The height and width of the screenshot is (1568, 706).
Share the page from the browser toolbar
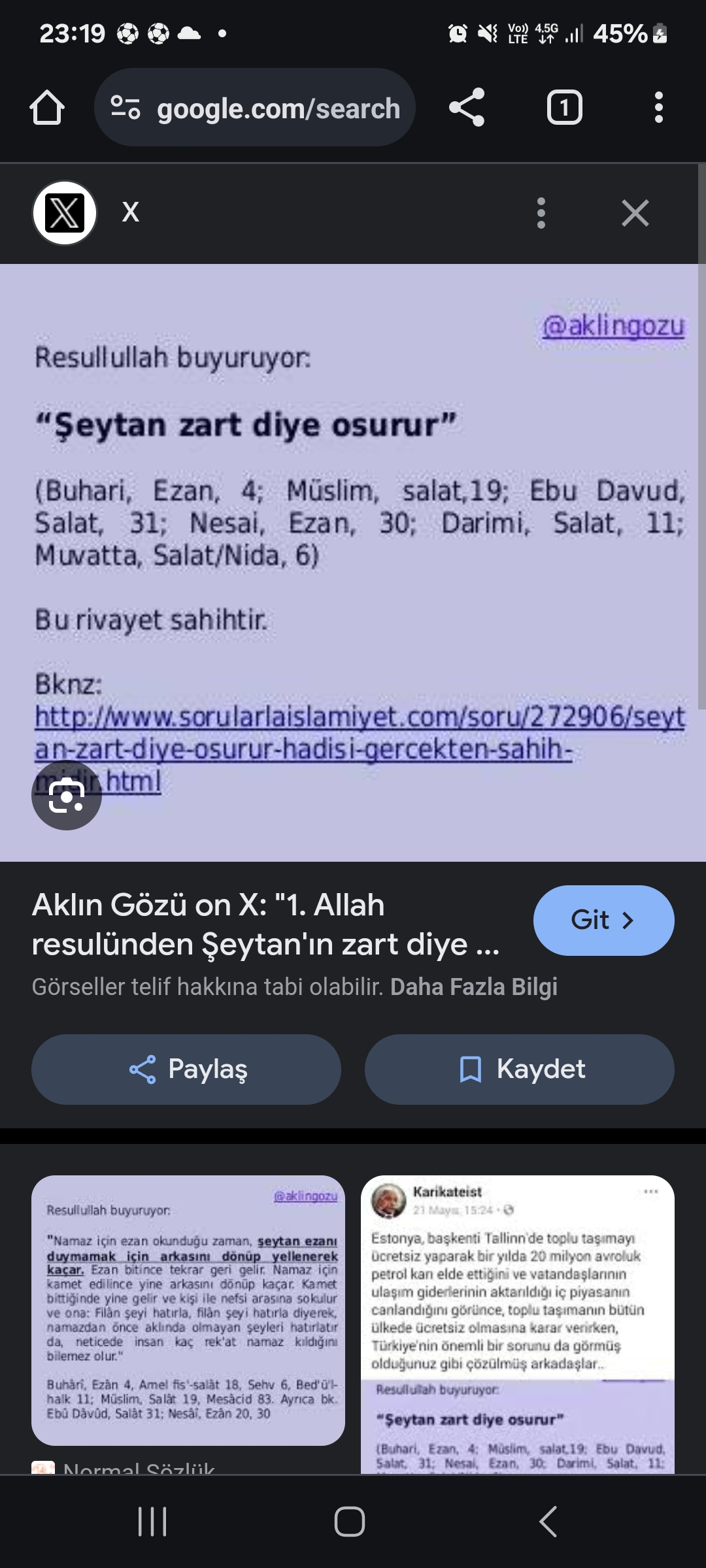(467, 108)
